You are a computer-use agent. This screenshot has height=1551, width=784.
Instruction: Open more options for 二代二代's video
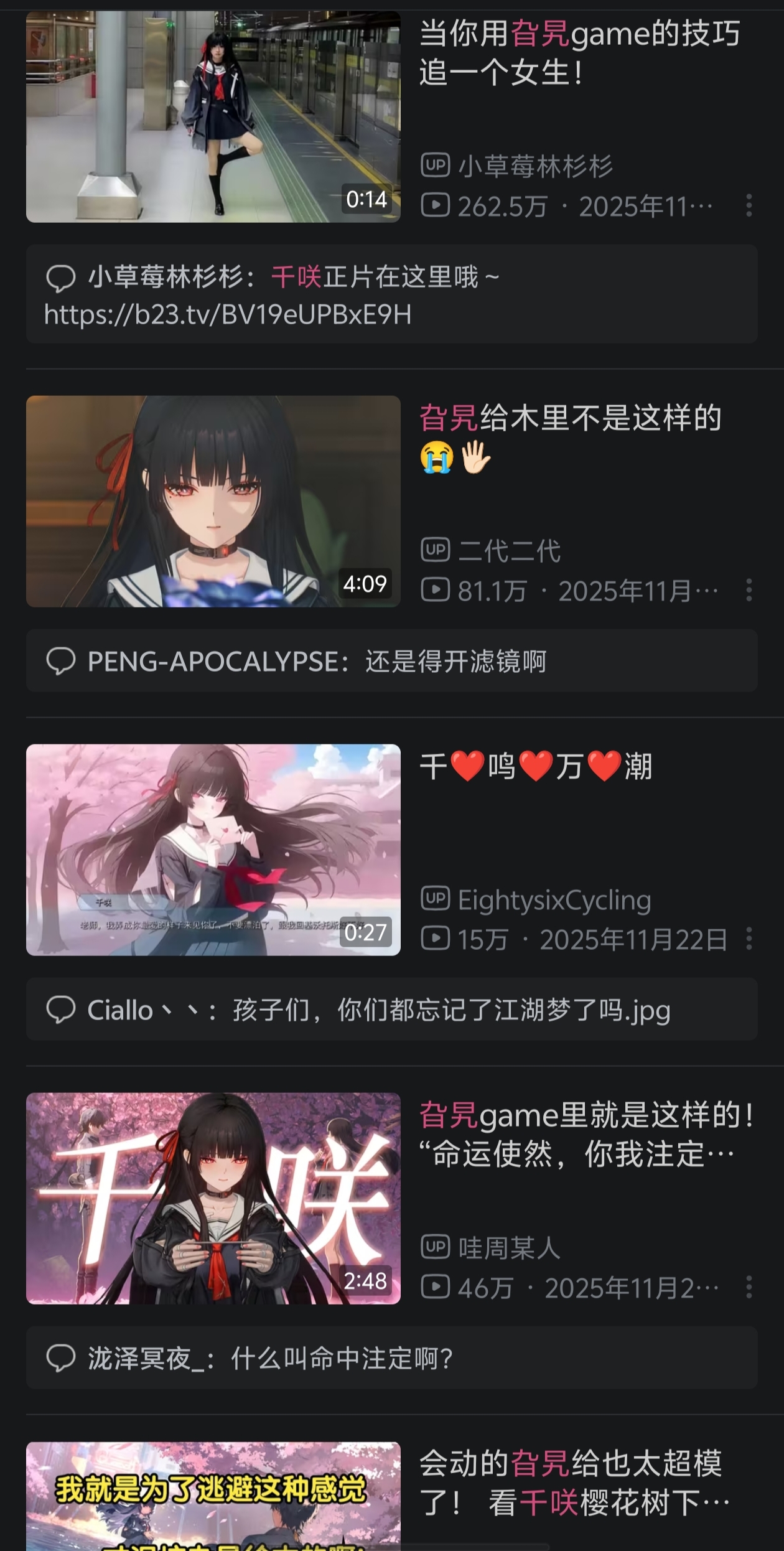point(749,590)
